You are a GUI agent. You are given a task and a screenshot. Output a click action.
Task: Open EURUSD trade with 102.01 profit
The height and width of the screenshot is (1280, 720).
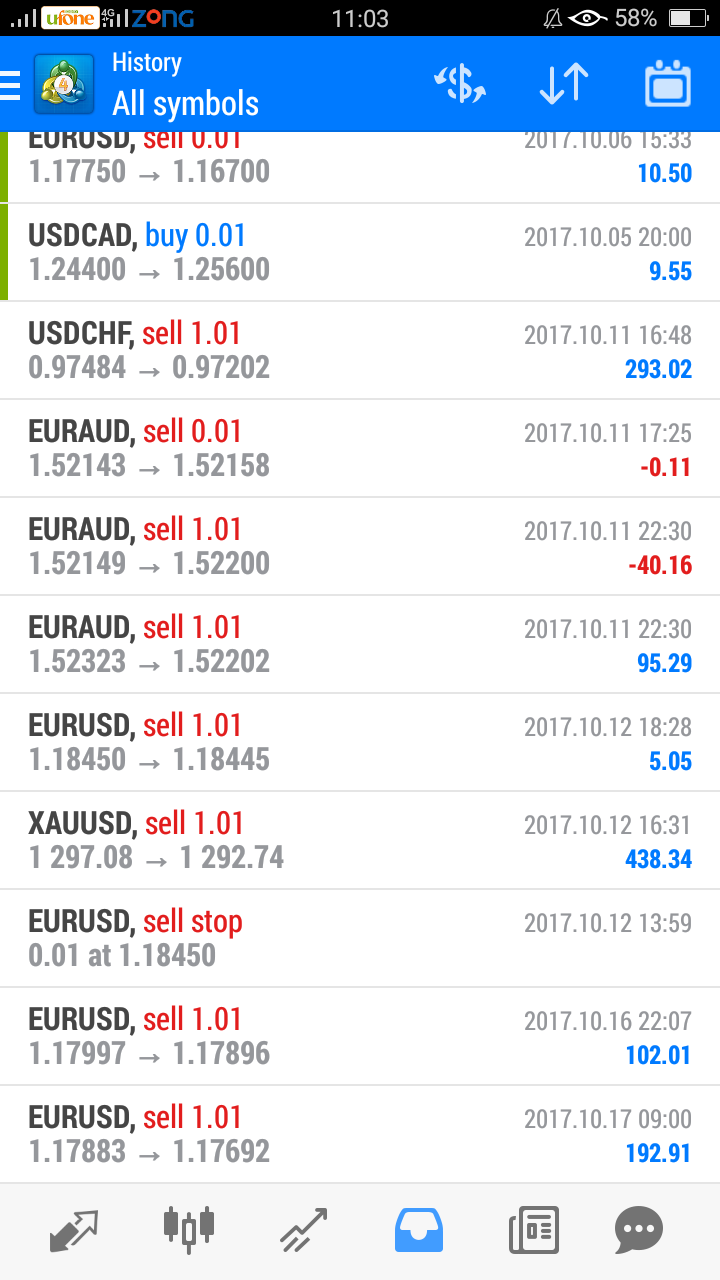[x=360, y=1037]
